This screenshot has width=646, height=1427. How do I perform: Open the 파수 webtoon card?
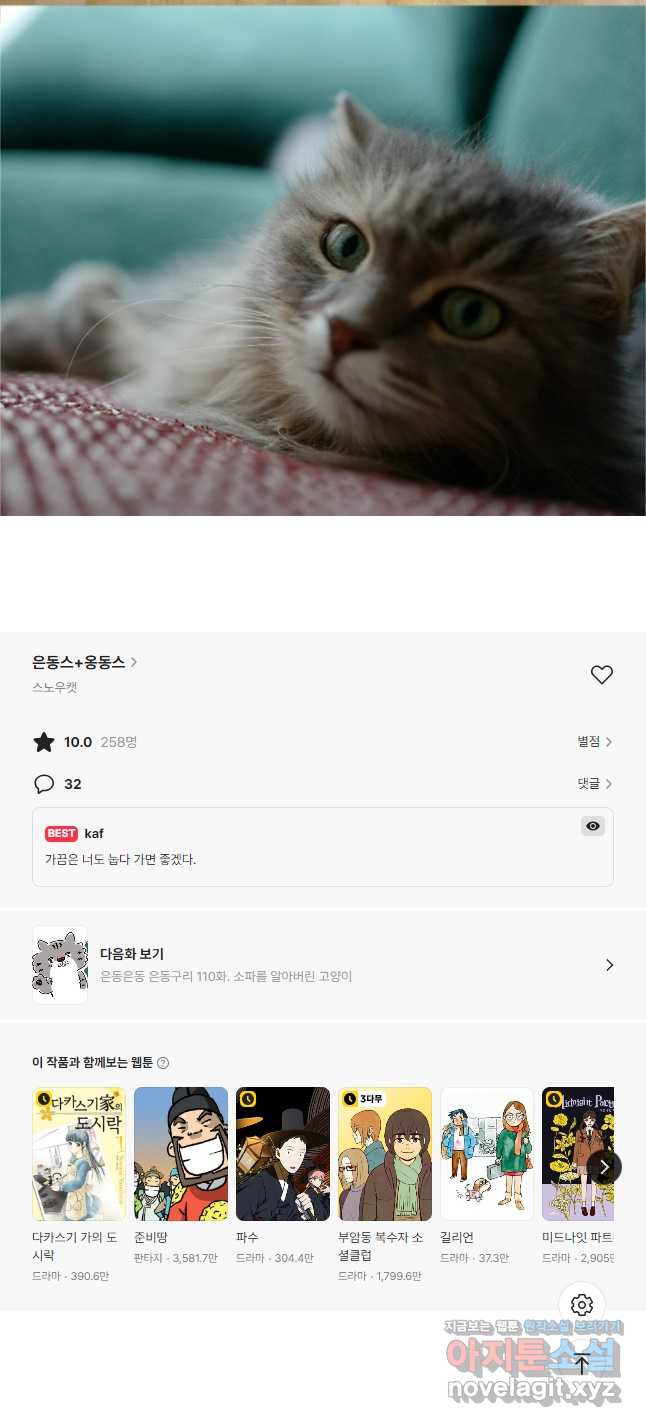pyautogui.click(x=283, y=1154)
